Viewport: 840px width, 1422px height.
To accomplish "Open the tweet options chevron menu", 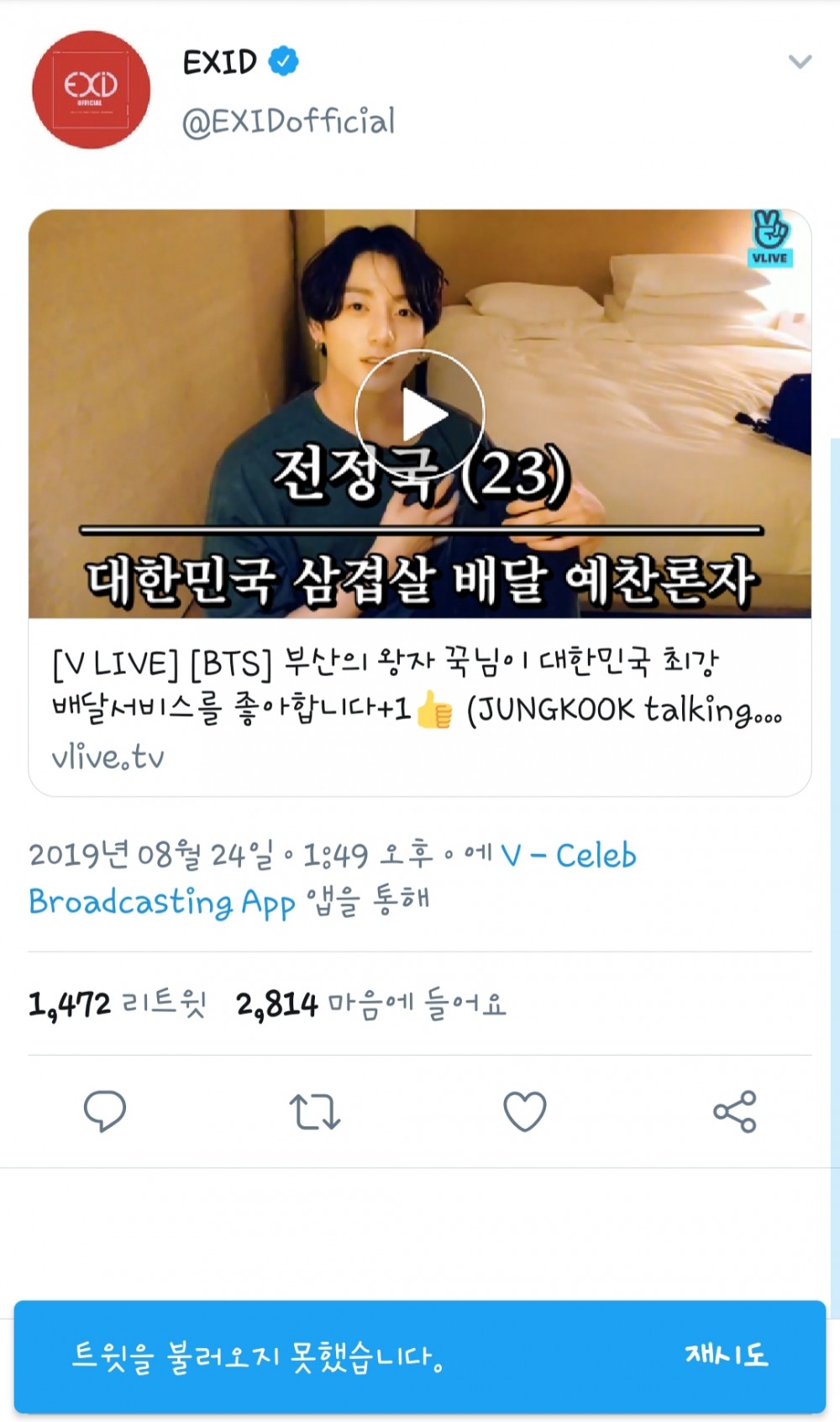I will click(799, 61).
